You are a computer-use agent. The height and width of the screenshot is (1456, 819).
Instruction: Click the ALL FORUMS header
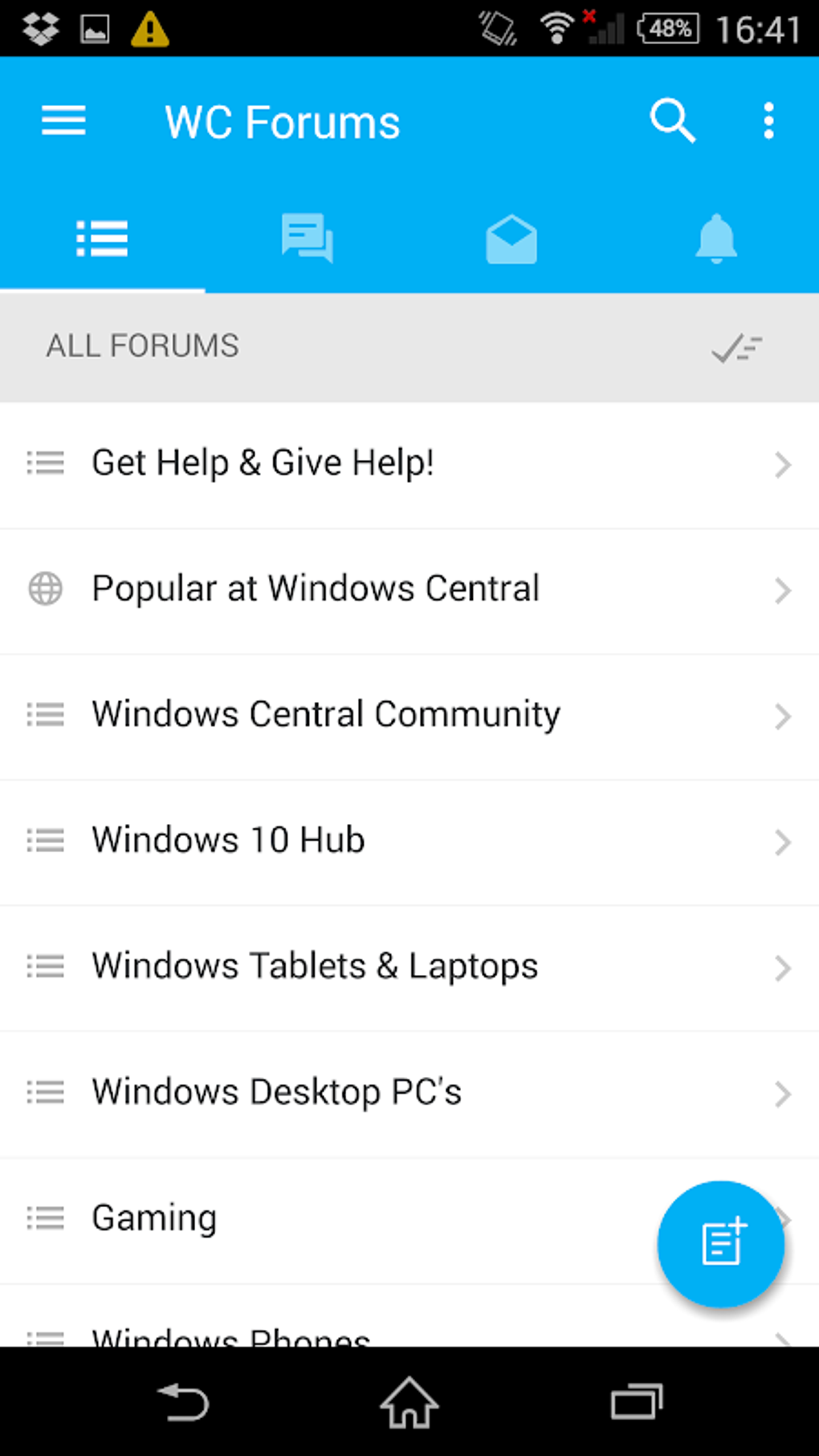point(141,346)
